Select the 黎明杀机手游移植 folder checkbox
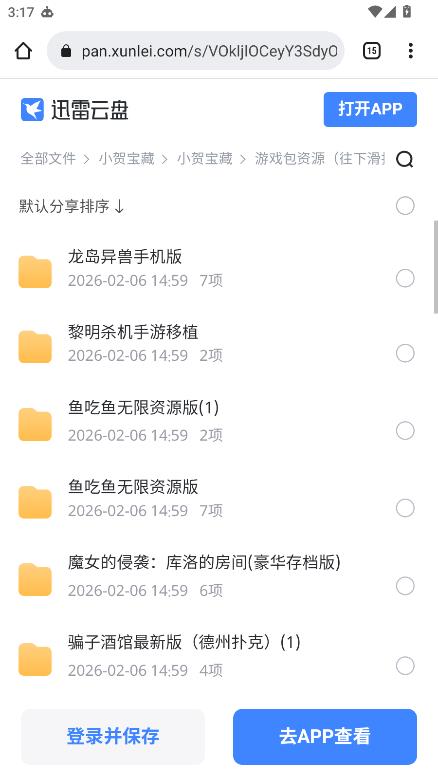The height and width of the screenshot is (779, 438). [405, 353]
